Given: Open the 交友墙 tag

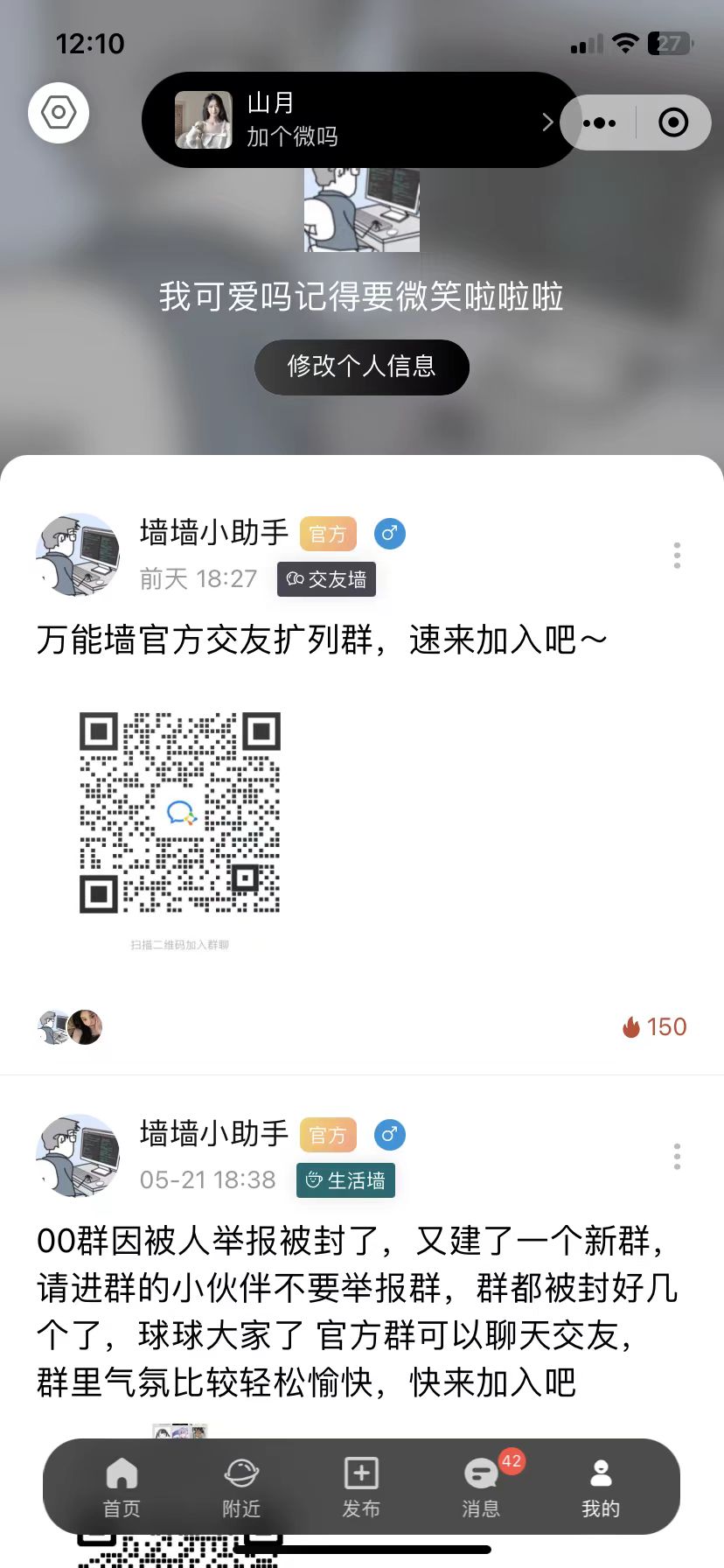Looking at the screenshot, I should [326, 579].
